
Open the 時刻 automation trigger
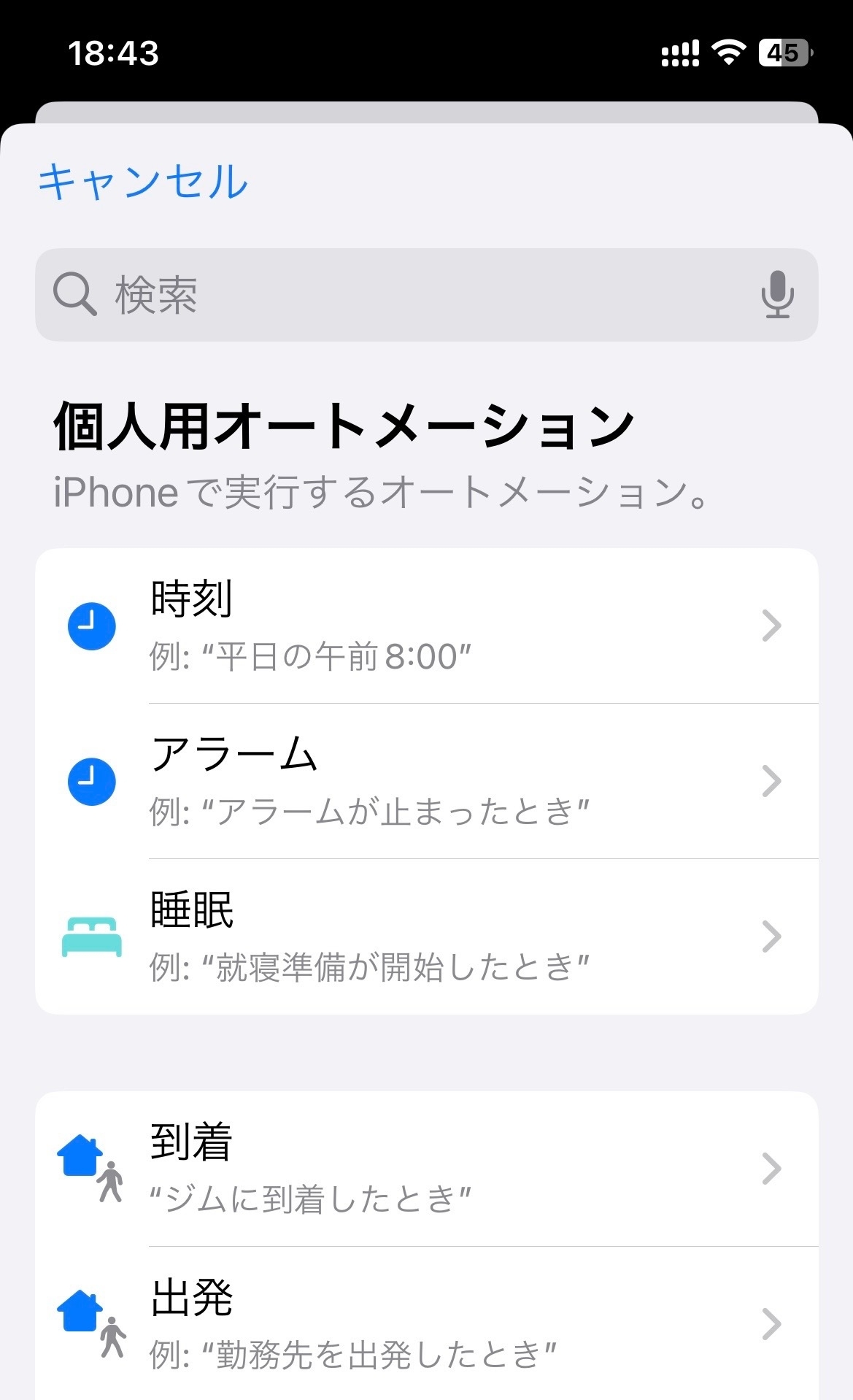coord(426,626)
